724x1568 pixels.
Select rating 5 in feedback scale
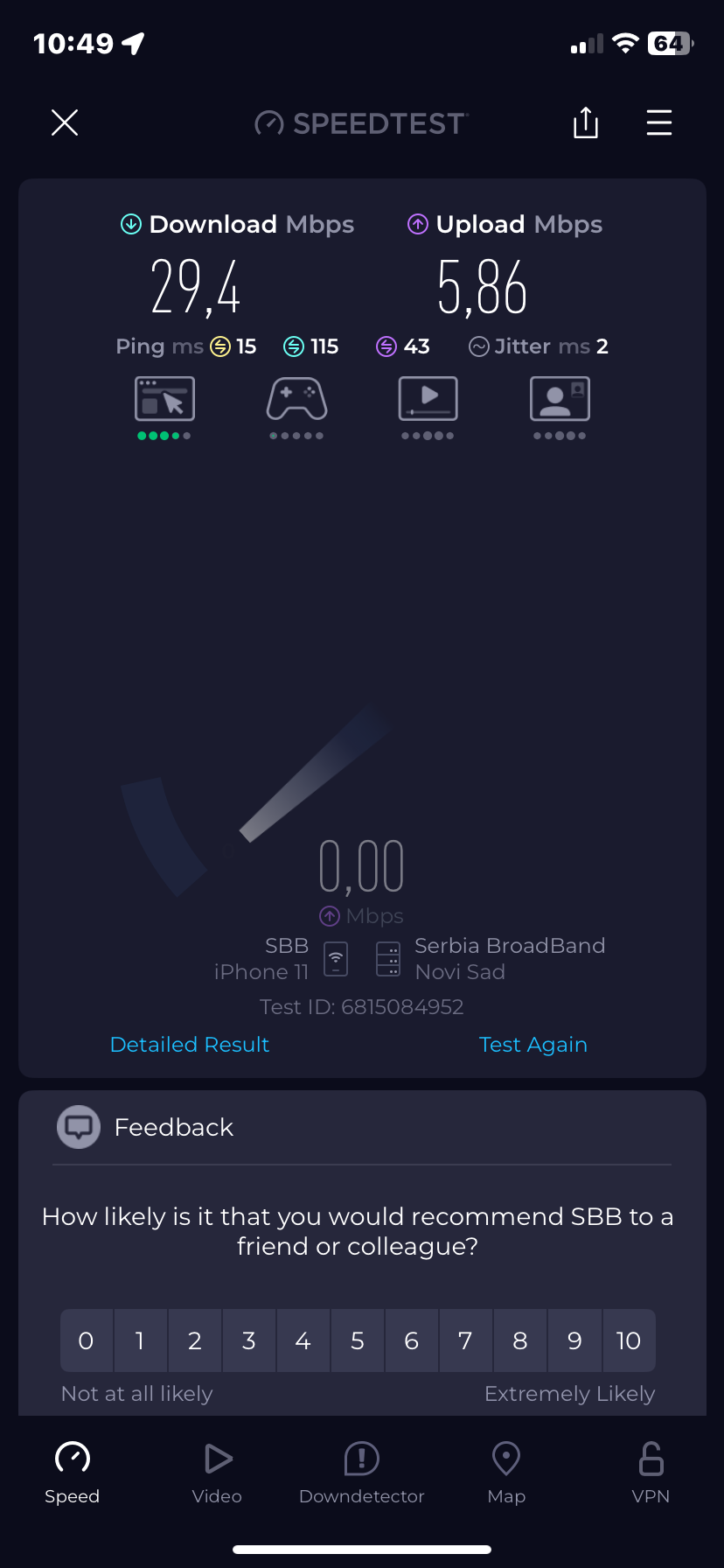point(358,1340)
